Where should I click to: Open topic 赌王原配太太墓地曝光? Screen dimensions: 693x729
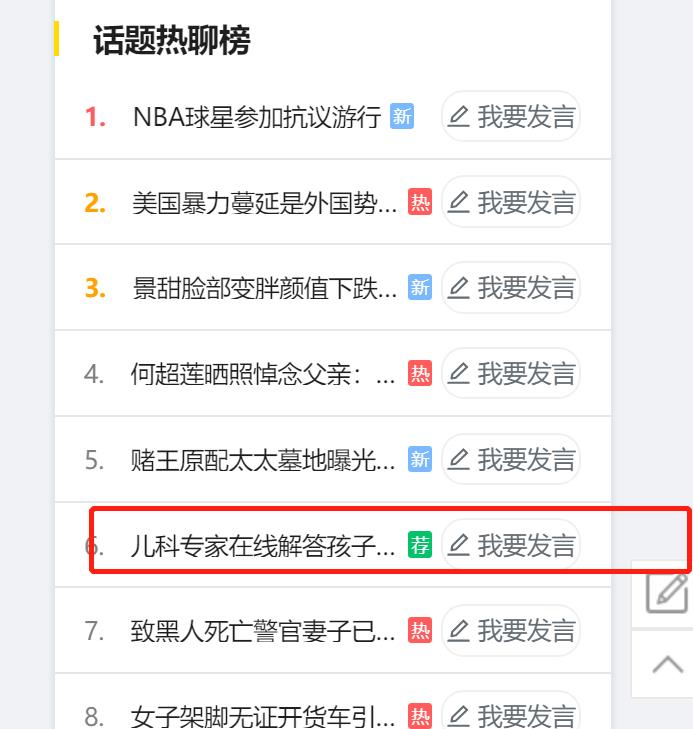264,460
